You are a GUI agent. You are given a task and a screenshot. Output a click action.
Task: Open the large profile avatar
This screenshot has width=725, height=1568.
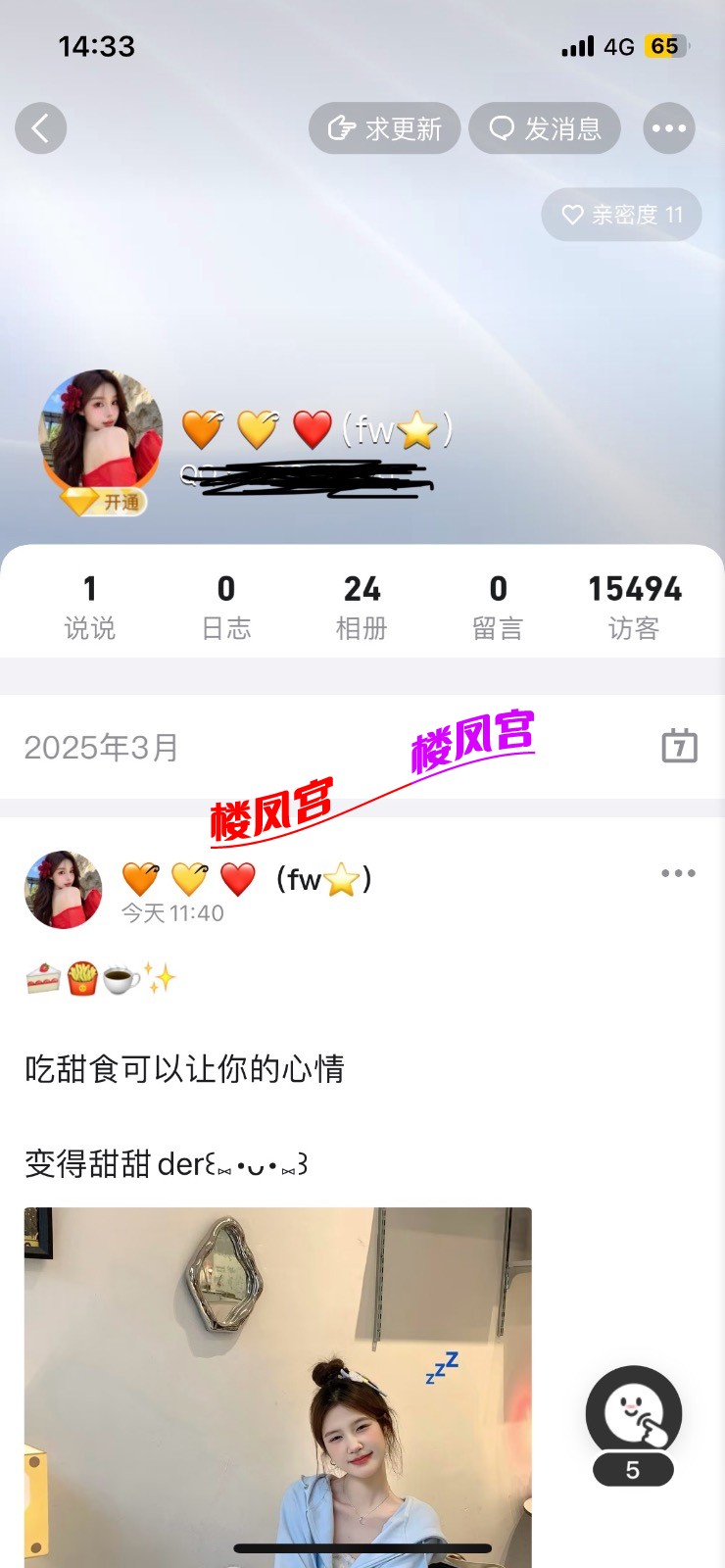coord(100,429)
